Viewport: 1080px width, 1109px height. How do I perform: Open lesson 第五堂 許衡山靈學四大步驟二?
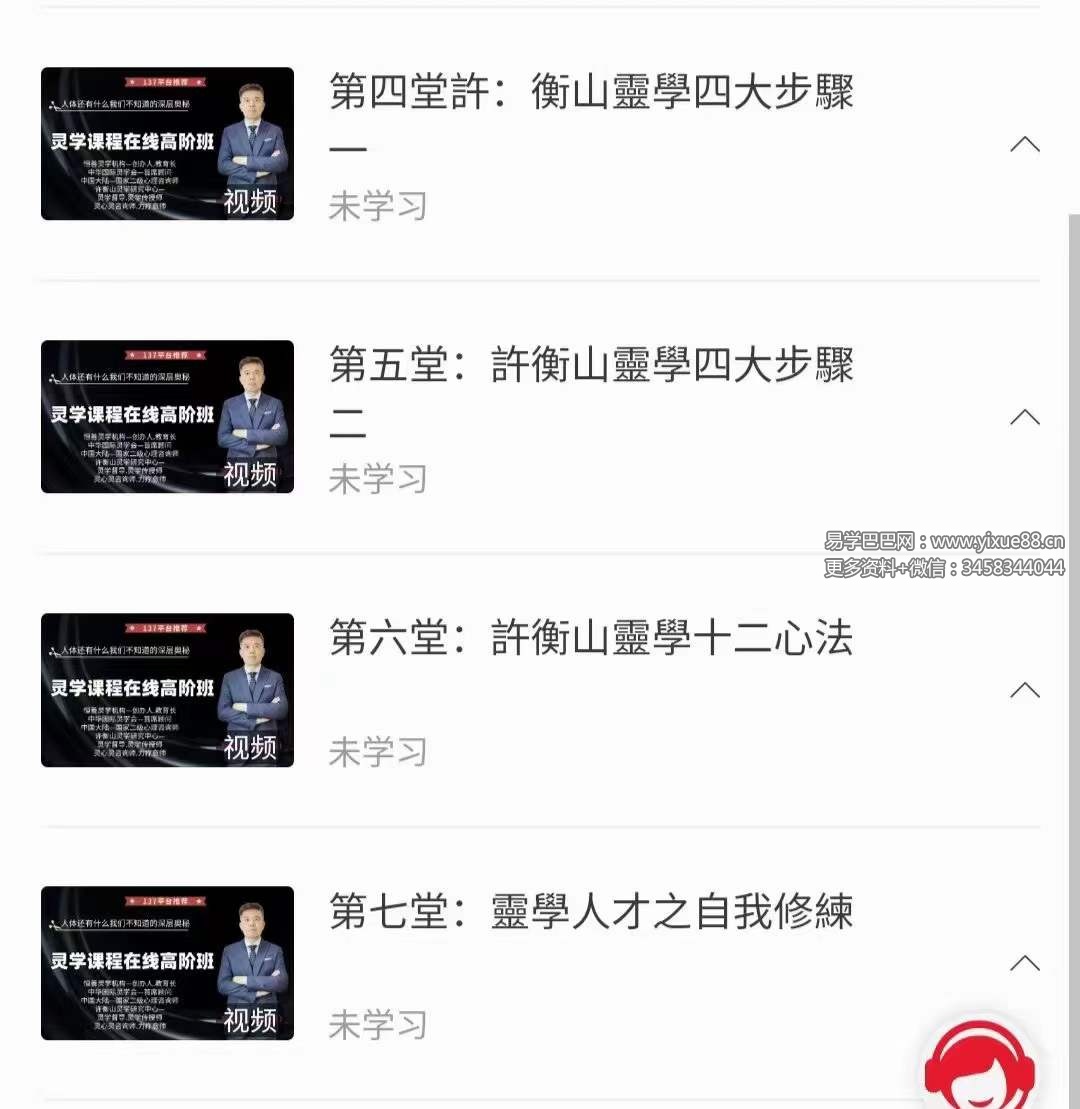[x=590, y=368]
